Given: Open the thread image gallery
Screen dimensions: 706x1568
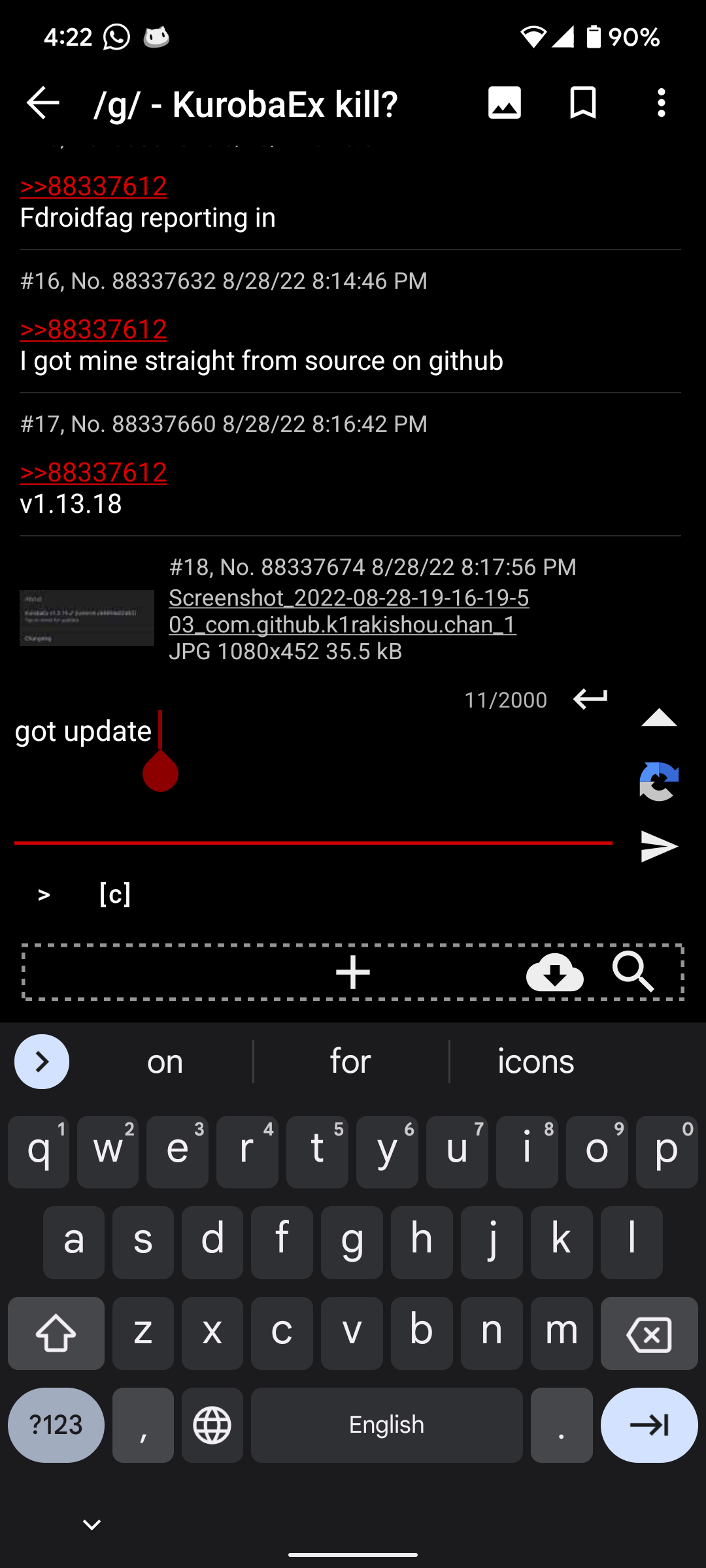Looking at the screenshot, I should (504, 103).
